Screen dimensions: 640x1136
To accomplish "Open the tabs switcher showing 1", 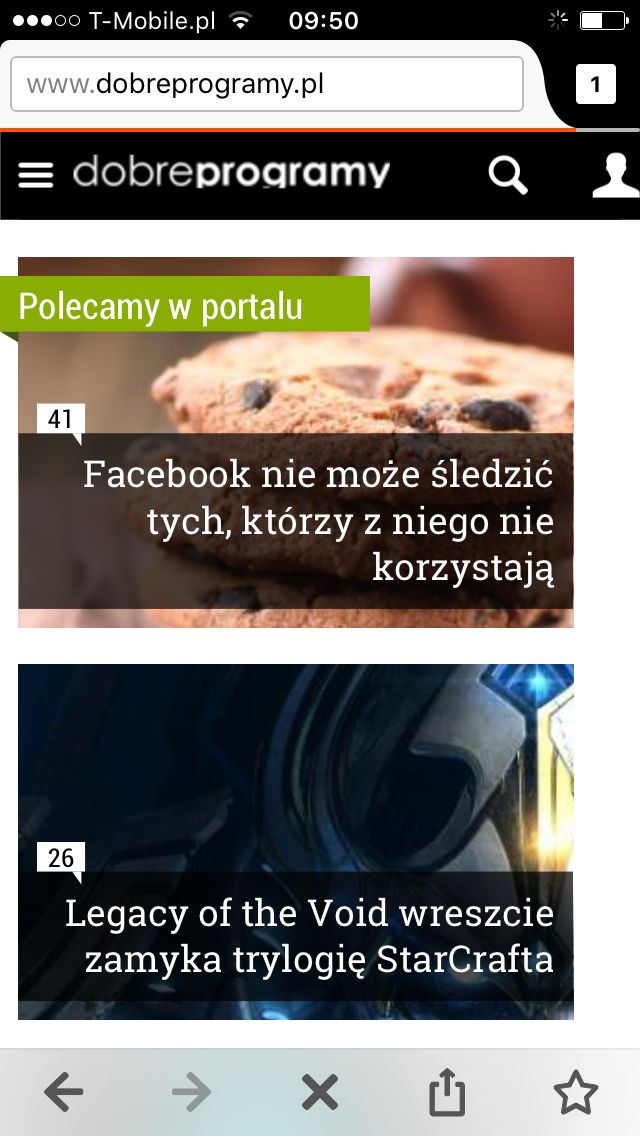I will point(596,84).
